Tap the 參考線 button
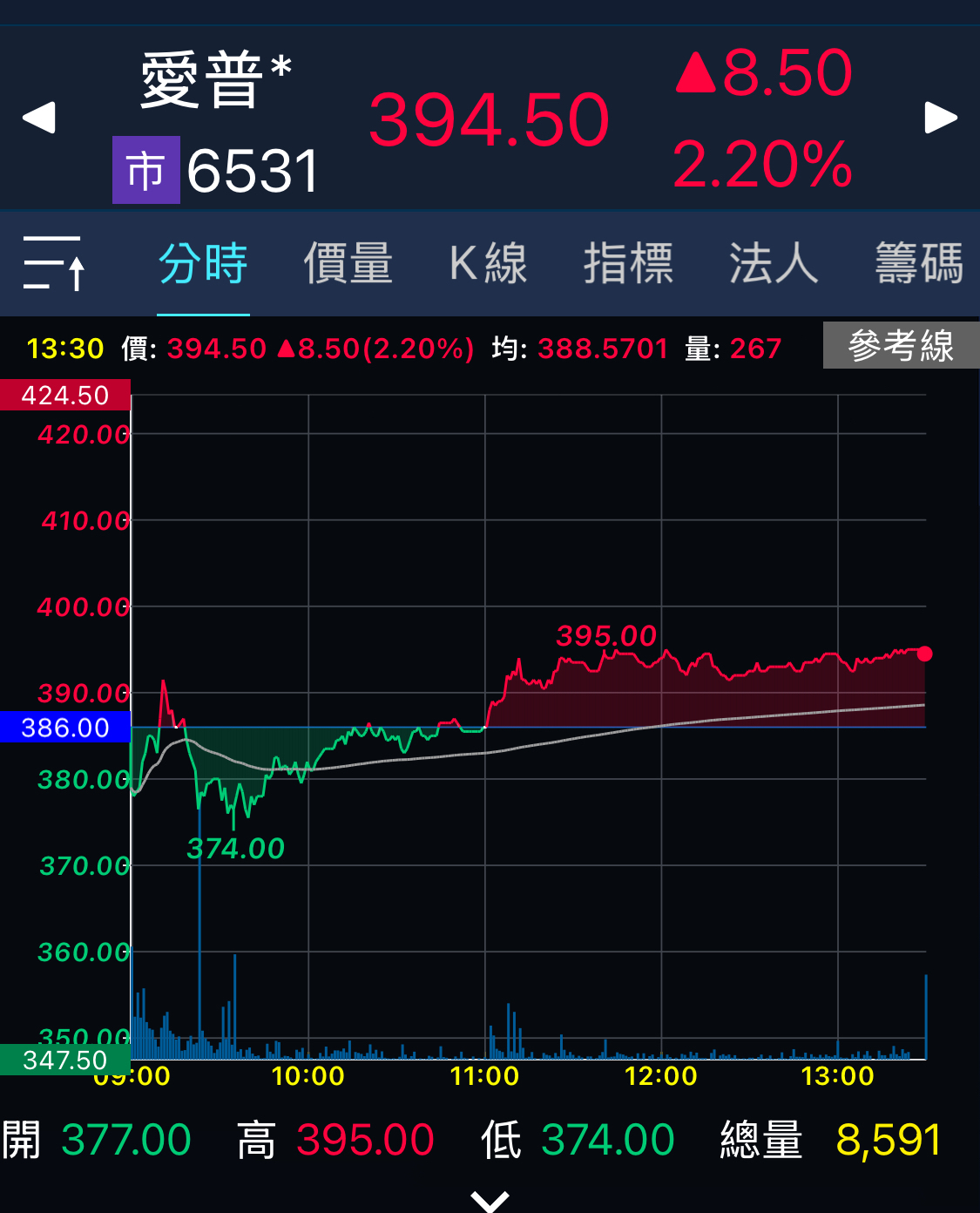Screen dimensions: 980x1213 pyautogui.click(x=901, y=346)
